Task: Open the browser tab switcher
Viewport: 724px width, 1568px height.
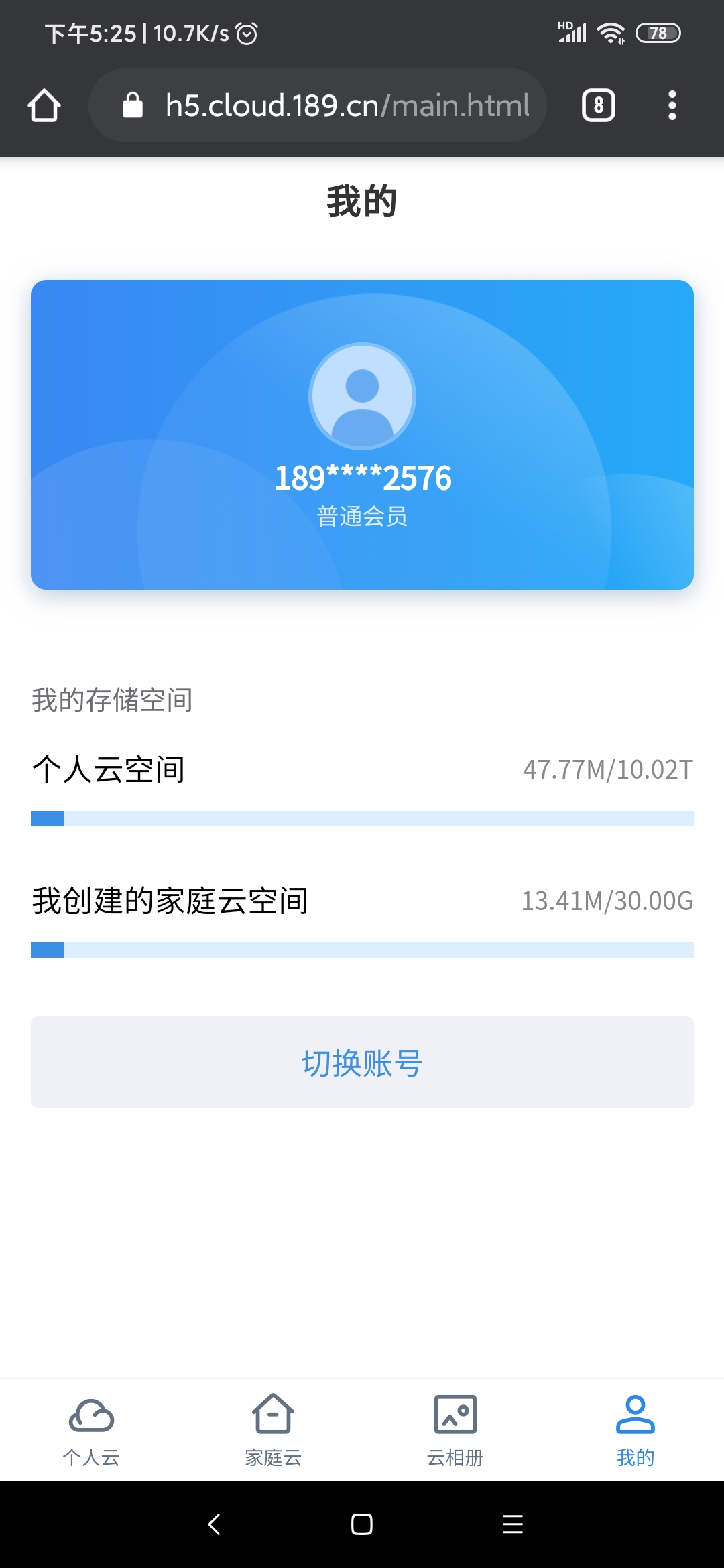Action: (598, 106)
